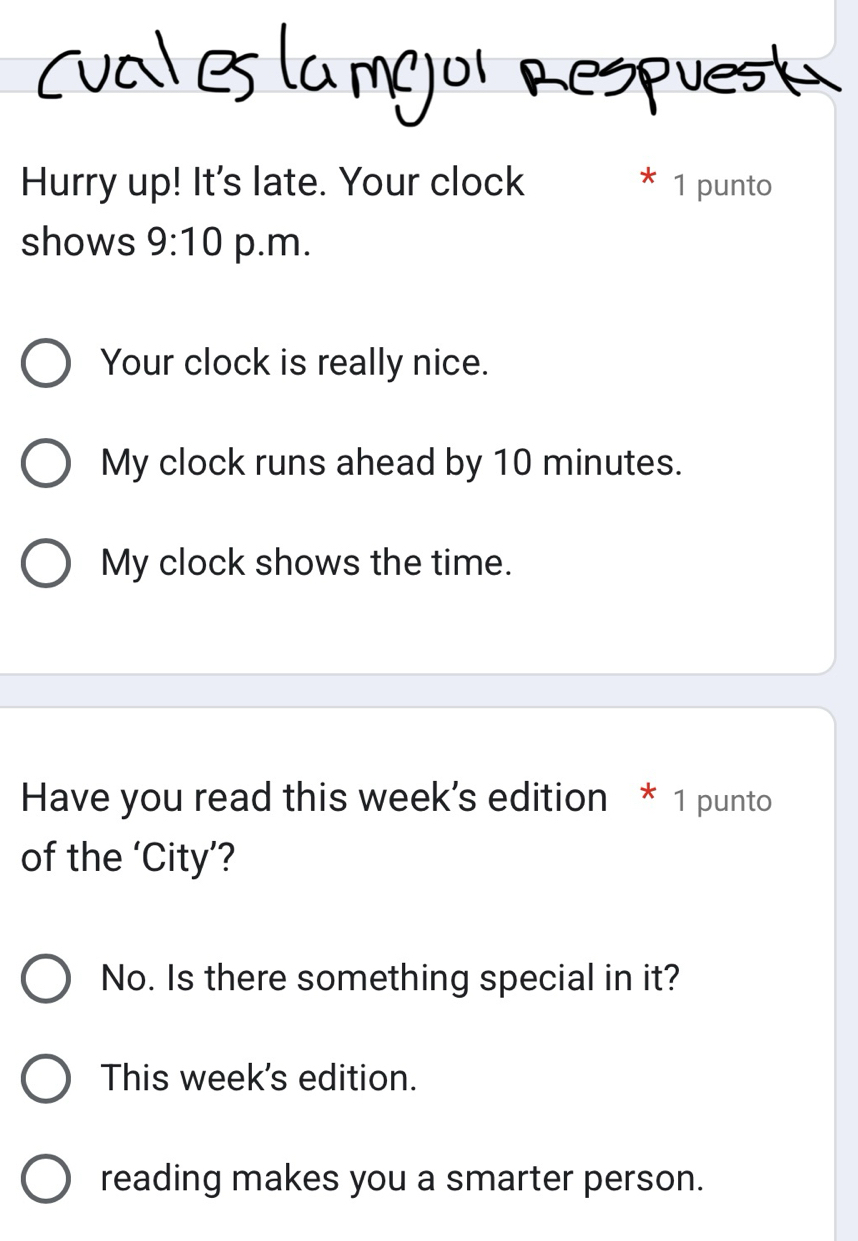Click the radio circle beside the first clock answer

tap(44, 363)
